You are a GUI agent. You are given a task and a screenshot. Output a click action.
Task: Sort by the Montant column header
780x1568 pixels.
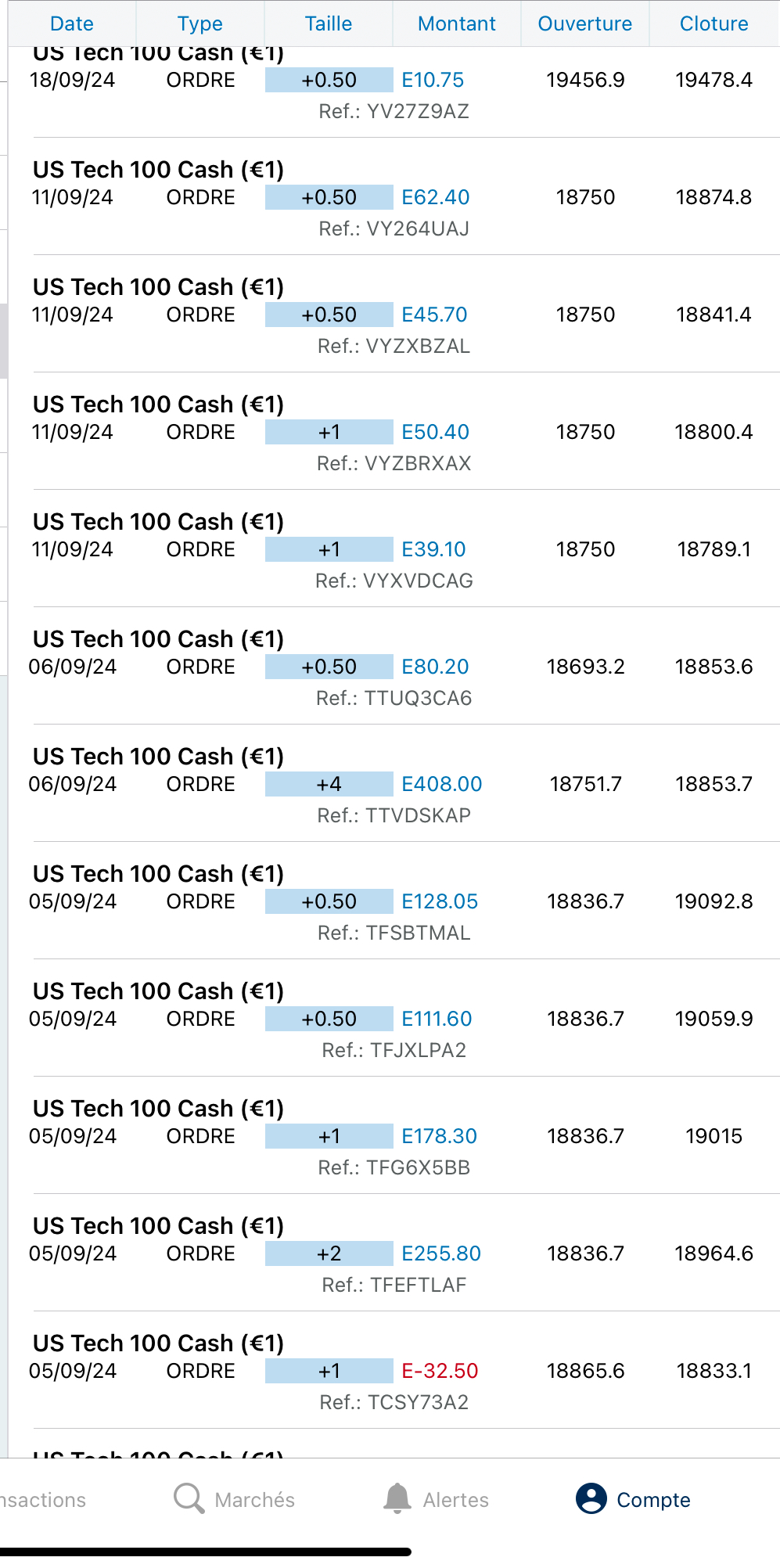click(x=457, y=23)
